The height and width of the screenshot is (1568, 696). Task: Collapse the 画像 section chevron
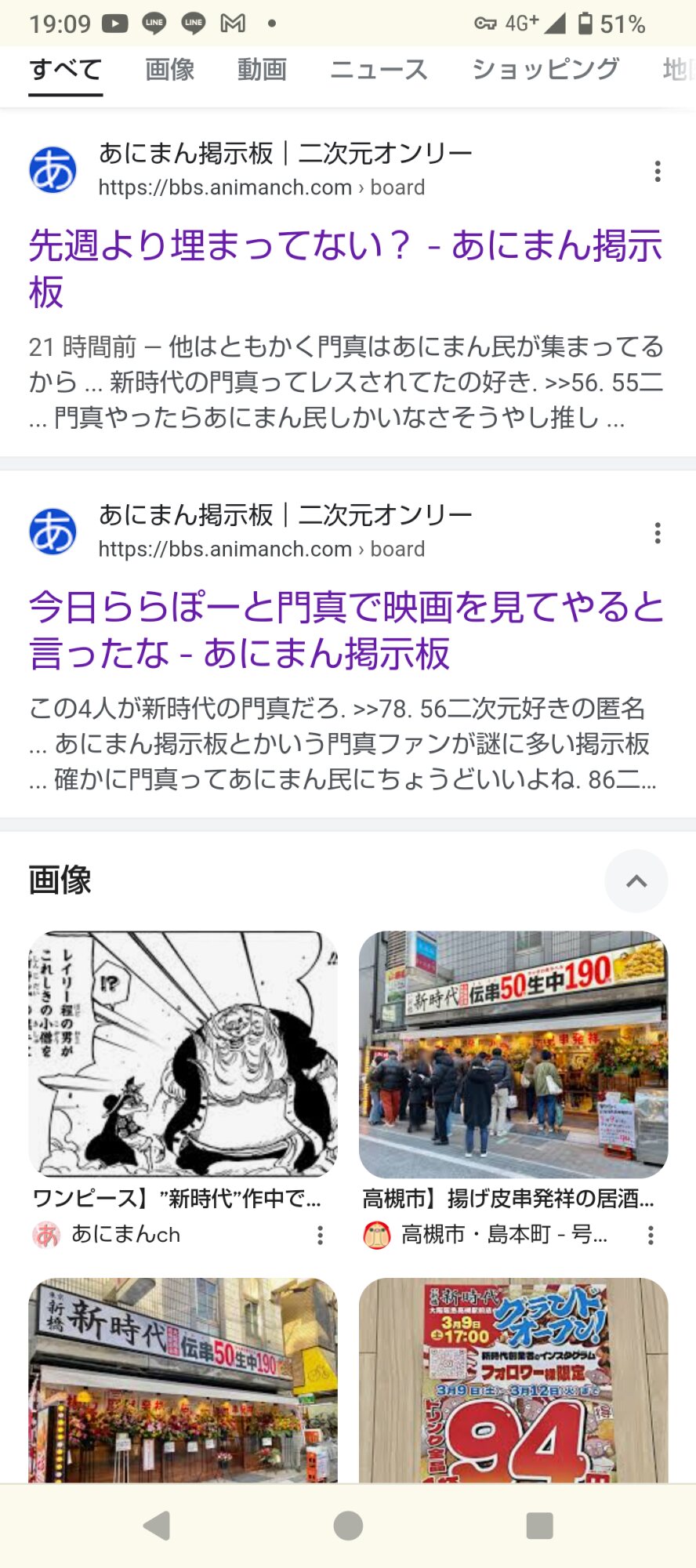pyautogui.click(x=636, y=880)
